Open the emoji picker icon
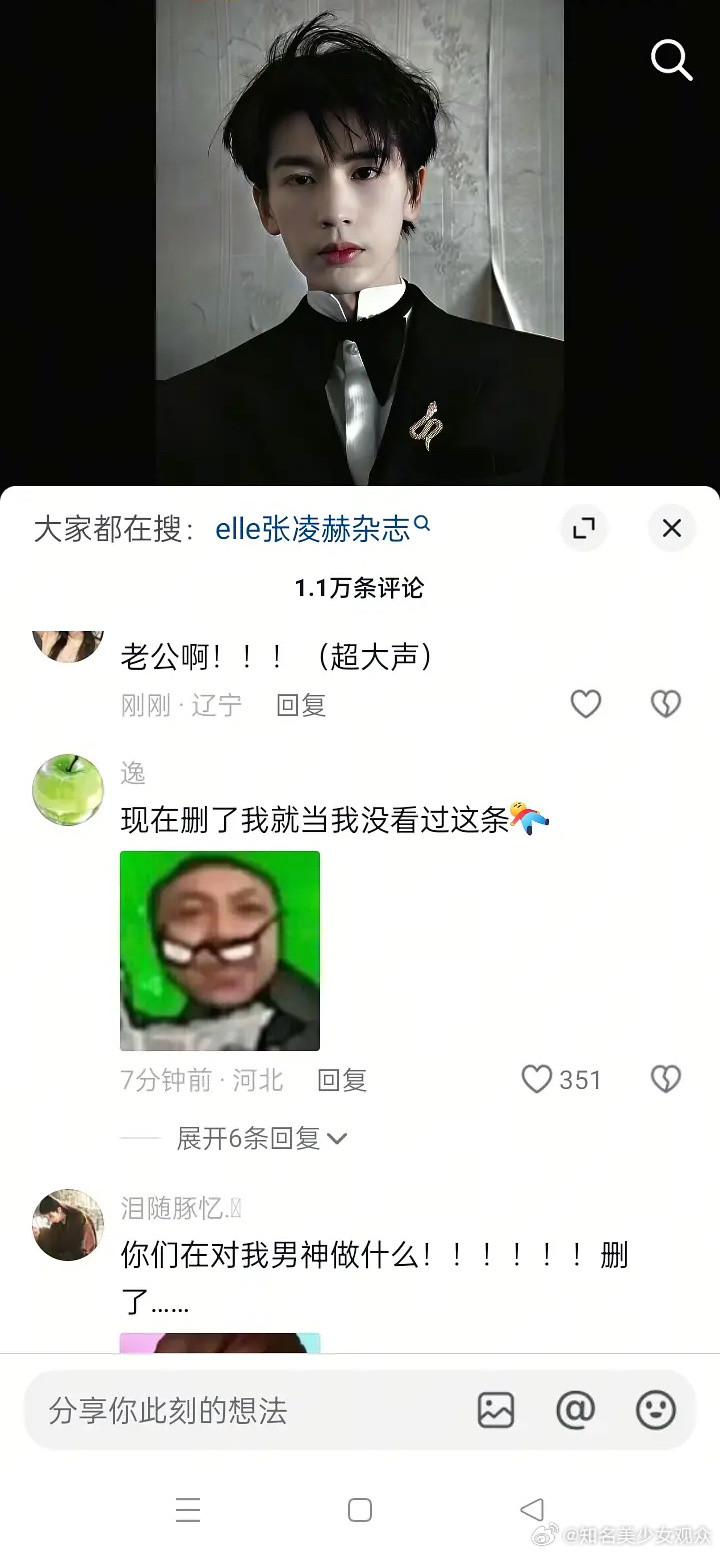Image resolution: width=720 pixels, height=1554 pixels. tap(656, 1411)
